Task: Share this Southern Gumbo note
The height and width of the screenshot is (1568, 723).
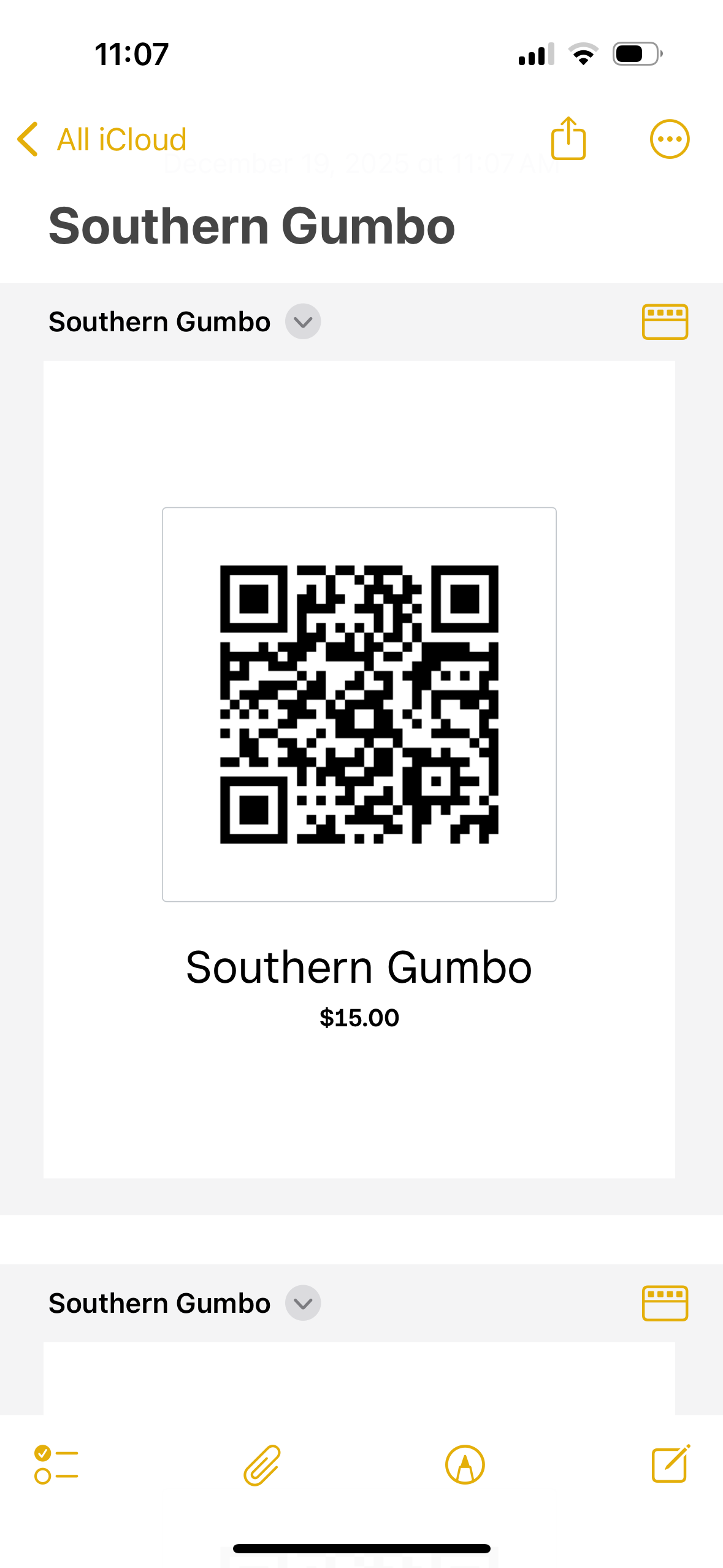Action: click(x=568, y=139)
